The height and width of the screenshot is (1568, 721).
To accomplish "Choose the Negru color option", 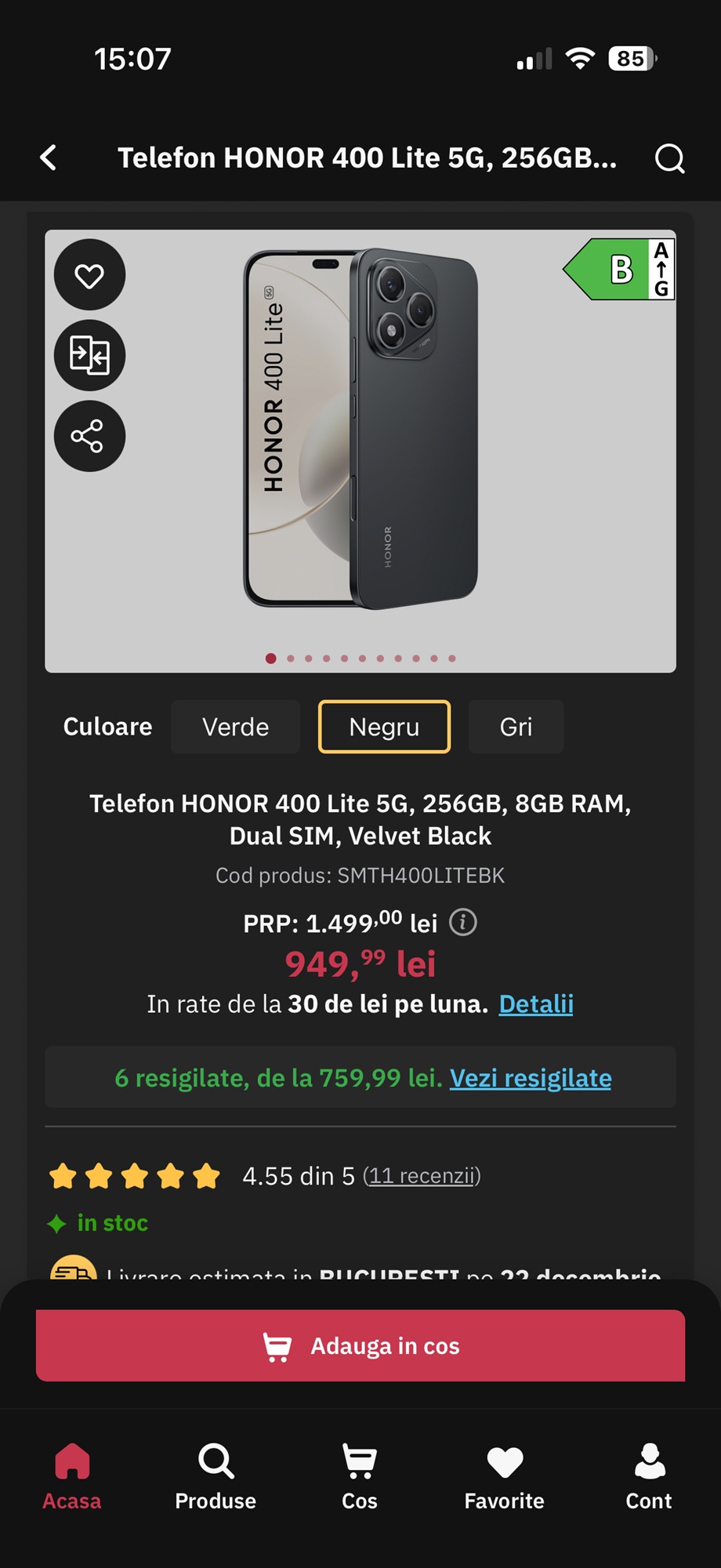I will point(384,727).
